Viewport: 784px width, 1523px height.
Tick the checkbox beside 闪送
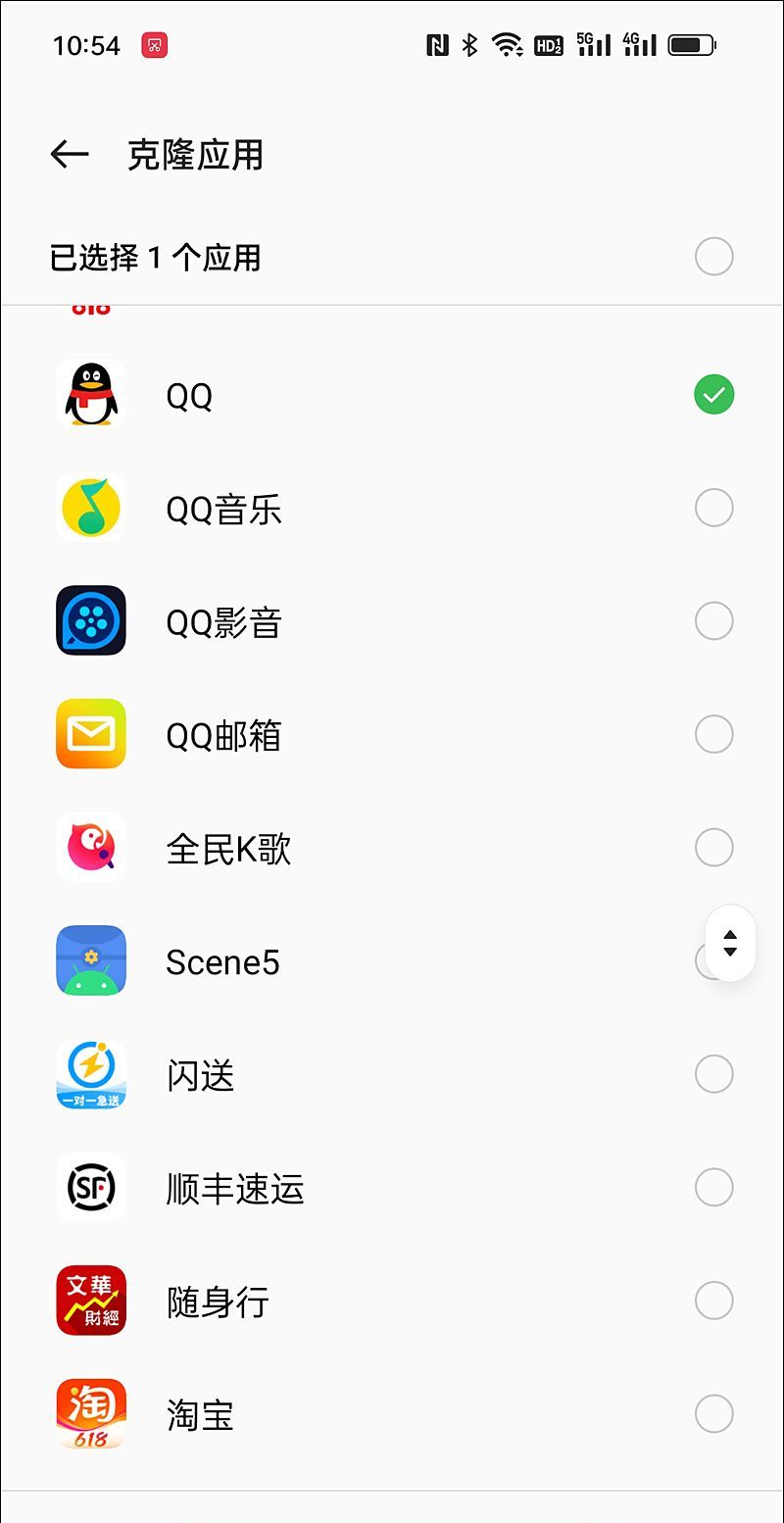point(713,1074)
